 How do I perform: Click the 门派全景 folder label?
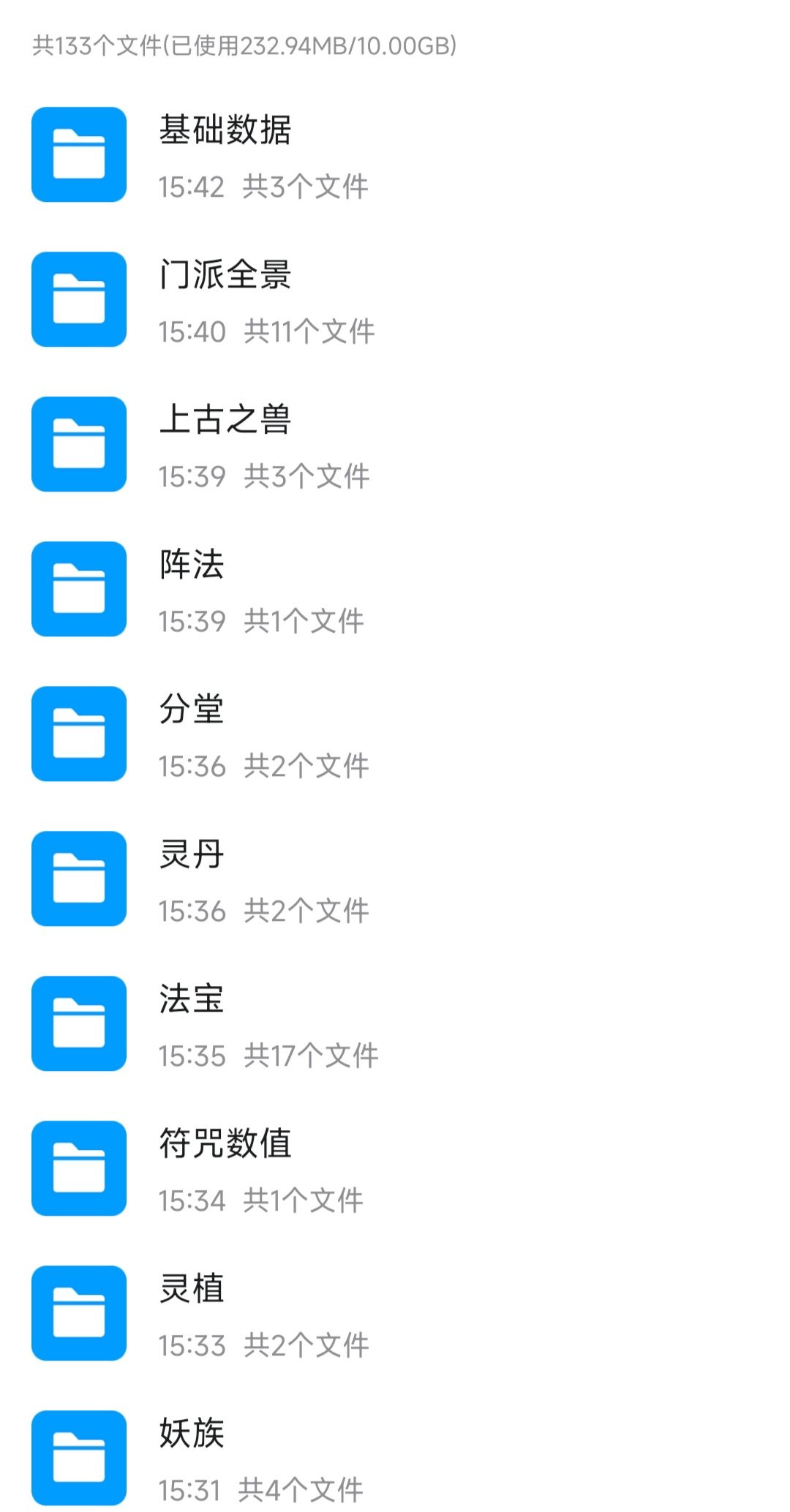227,275
